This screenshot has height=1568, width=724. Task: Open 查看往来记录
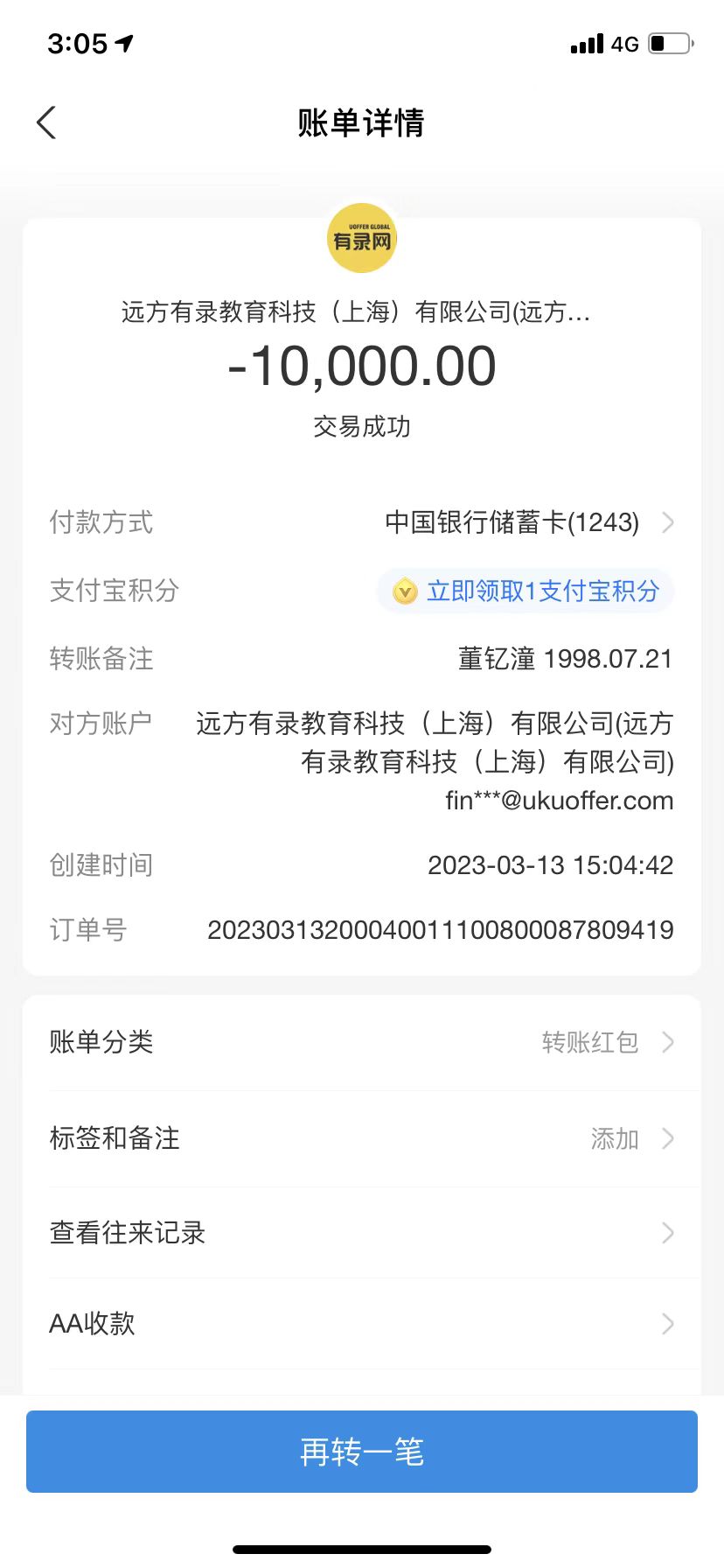pyautogui.click(x=362, y=1233)
